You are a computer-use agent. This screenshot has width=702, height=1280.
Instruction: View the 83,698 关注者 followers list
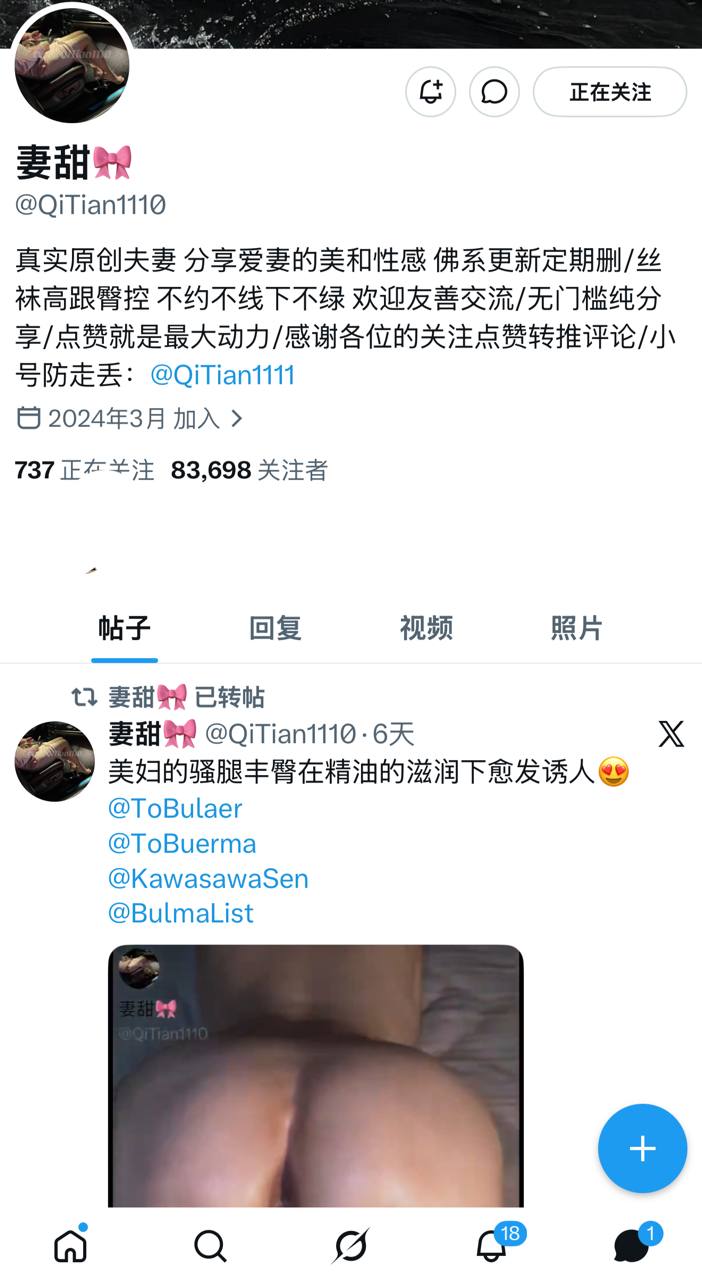click(249, 470)
